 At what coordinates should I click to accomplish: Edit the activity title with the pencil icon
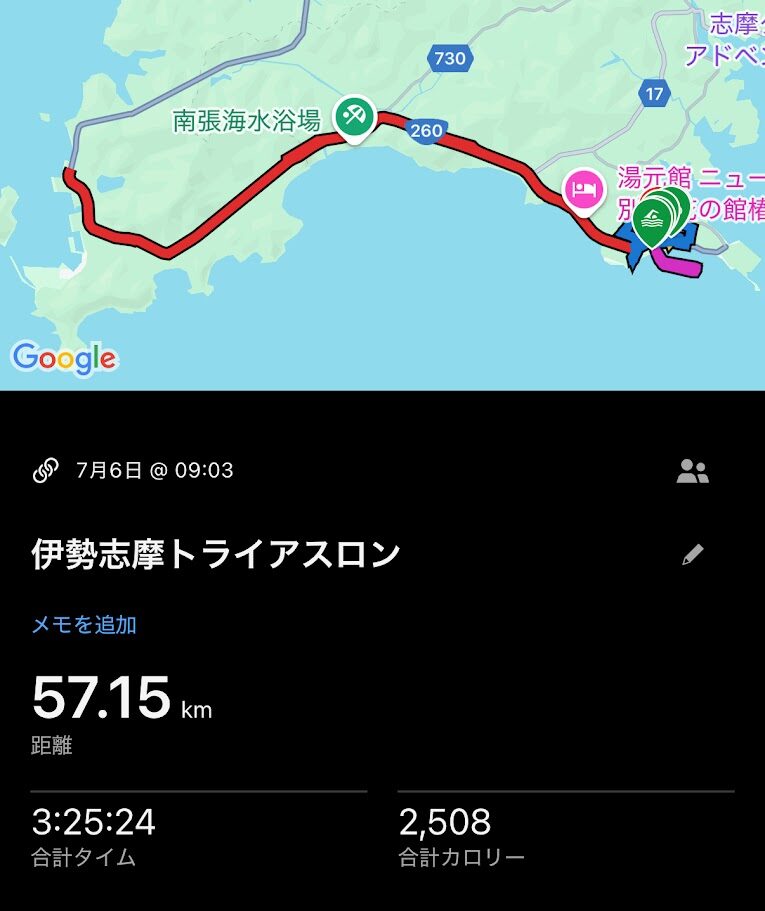click(x=692, y=555)
